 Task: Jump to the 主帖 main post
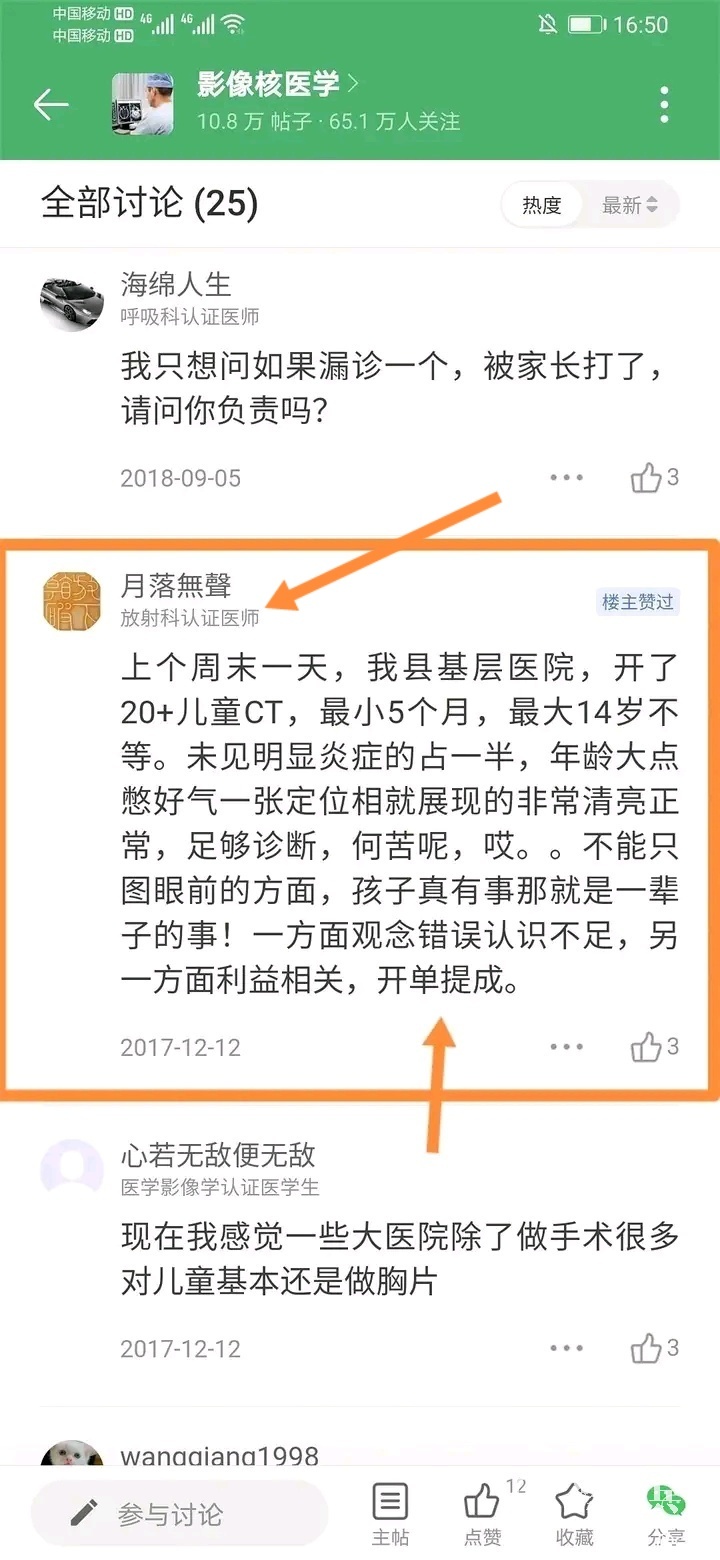pyautogui.click(x=390, y=1514)
